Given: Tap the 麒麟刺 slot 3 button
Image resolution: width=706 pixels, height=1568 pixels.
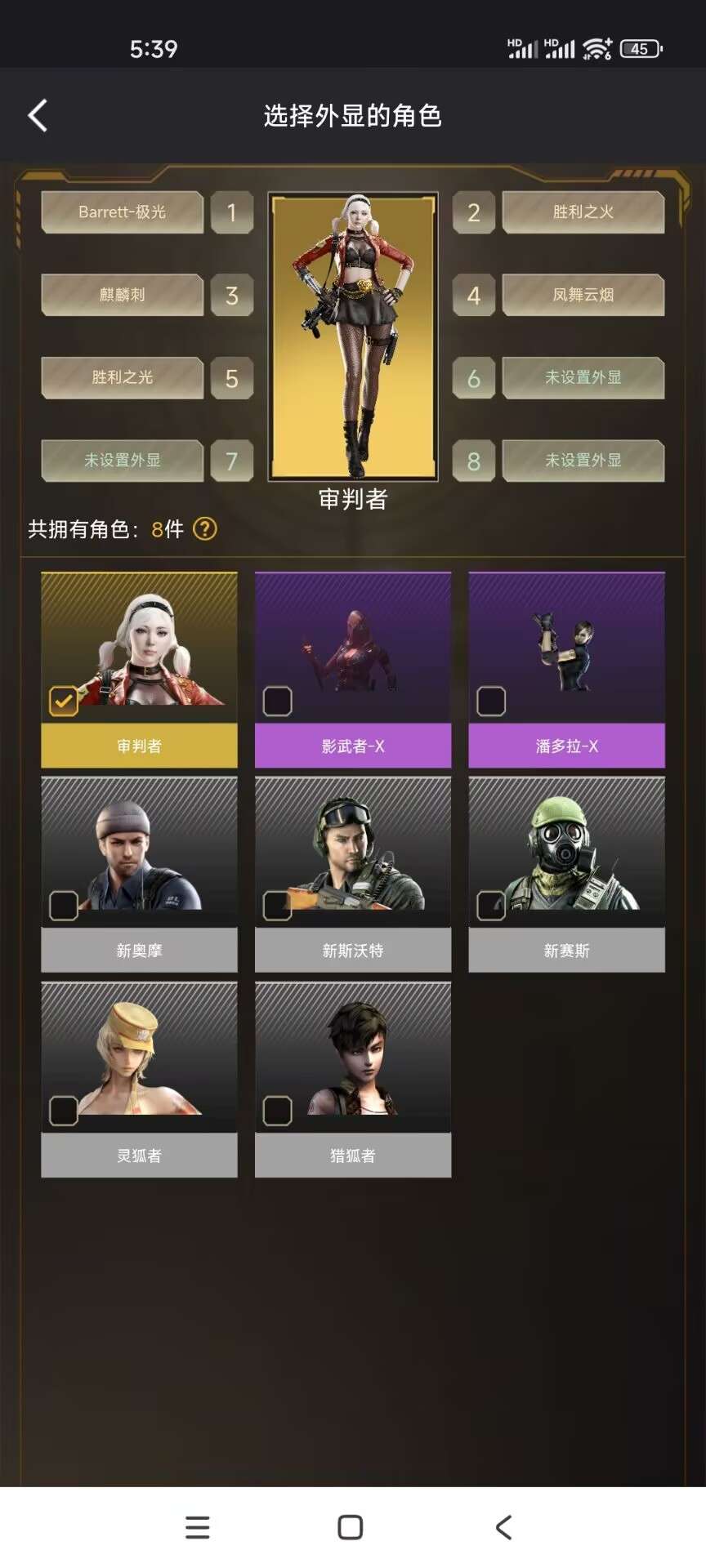Looking at the screenshot, I should 123,295.
